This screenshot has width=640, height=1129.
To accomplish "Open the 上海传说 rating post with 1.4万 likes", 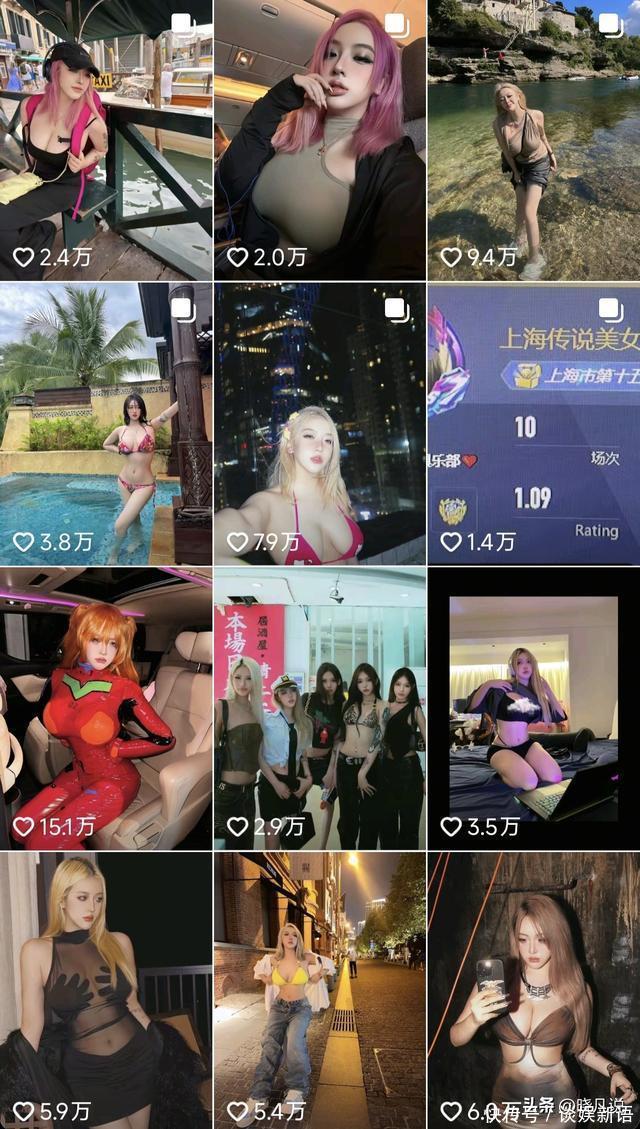I will click(x=534, y=424).
